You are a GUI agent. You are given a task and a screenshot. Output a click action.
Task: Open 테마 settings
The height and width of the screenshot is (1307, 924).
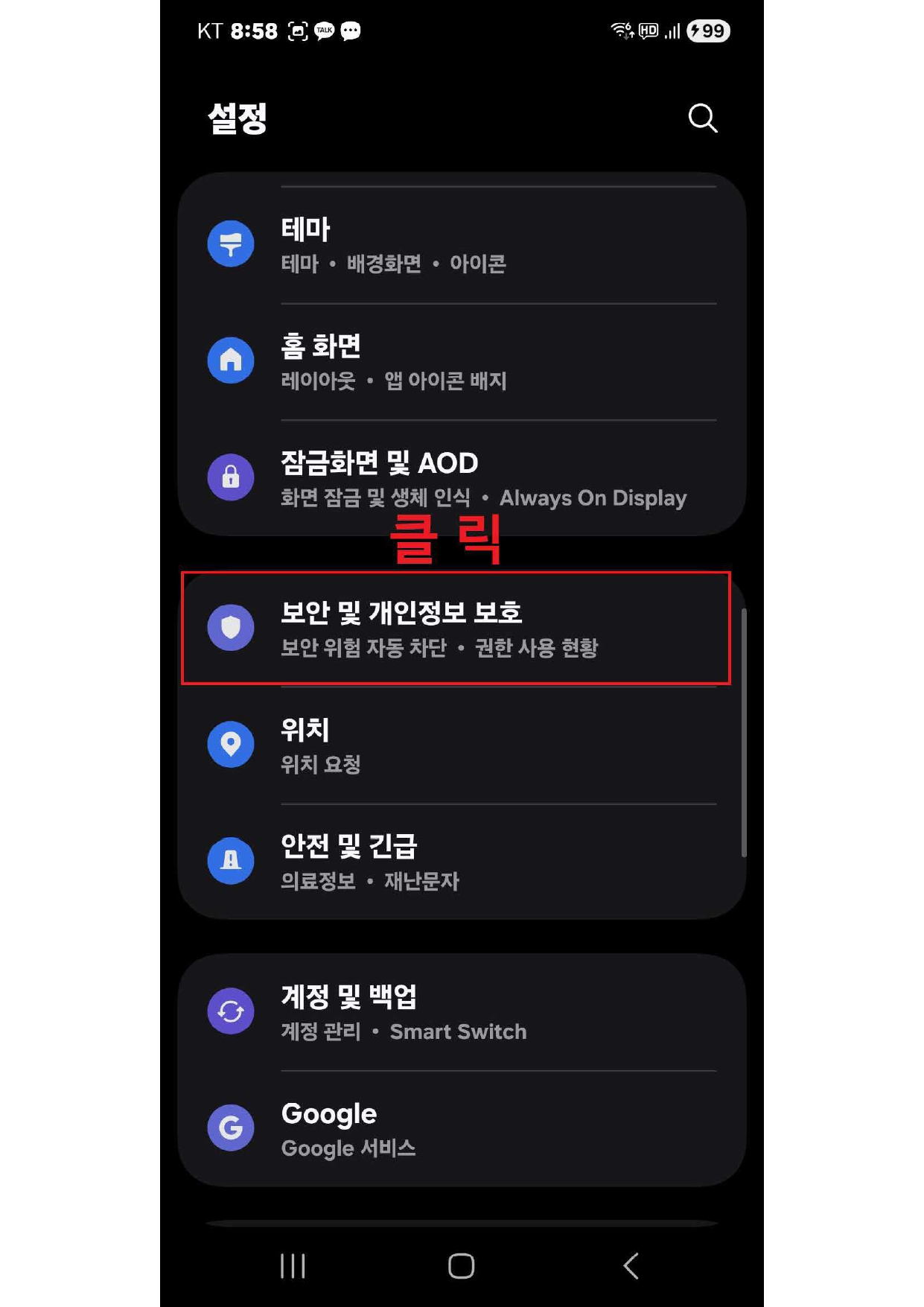coord(462,245)
